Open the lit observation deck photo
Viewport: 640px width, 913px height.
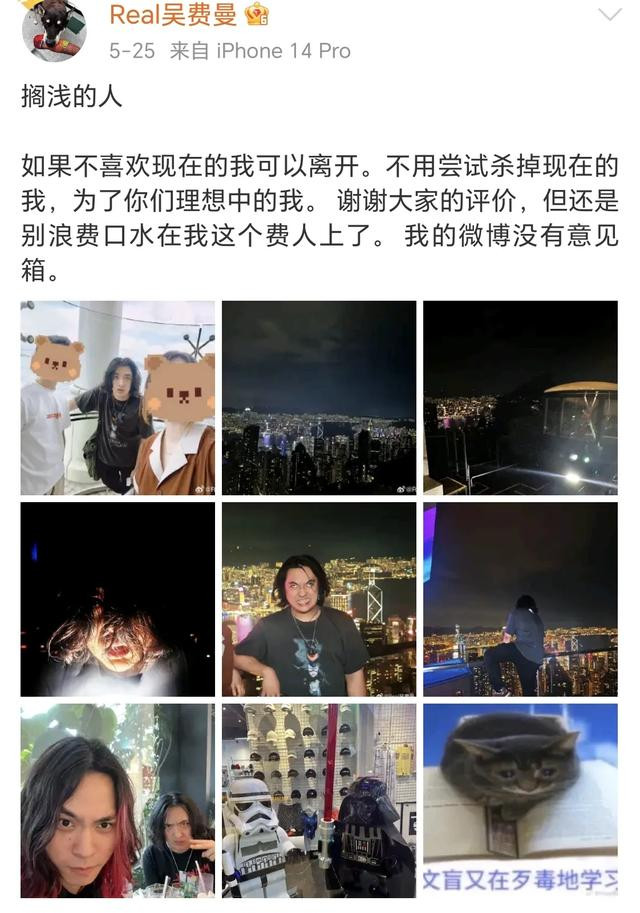[x=520, y=398]
